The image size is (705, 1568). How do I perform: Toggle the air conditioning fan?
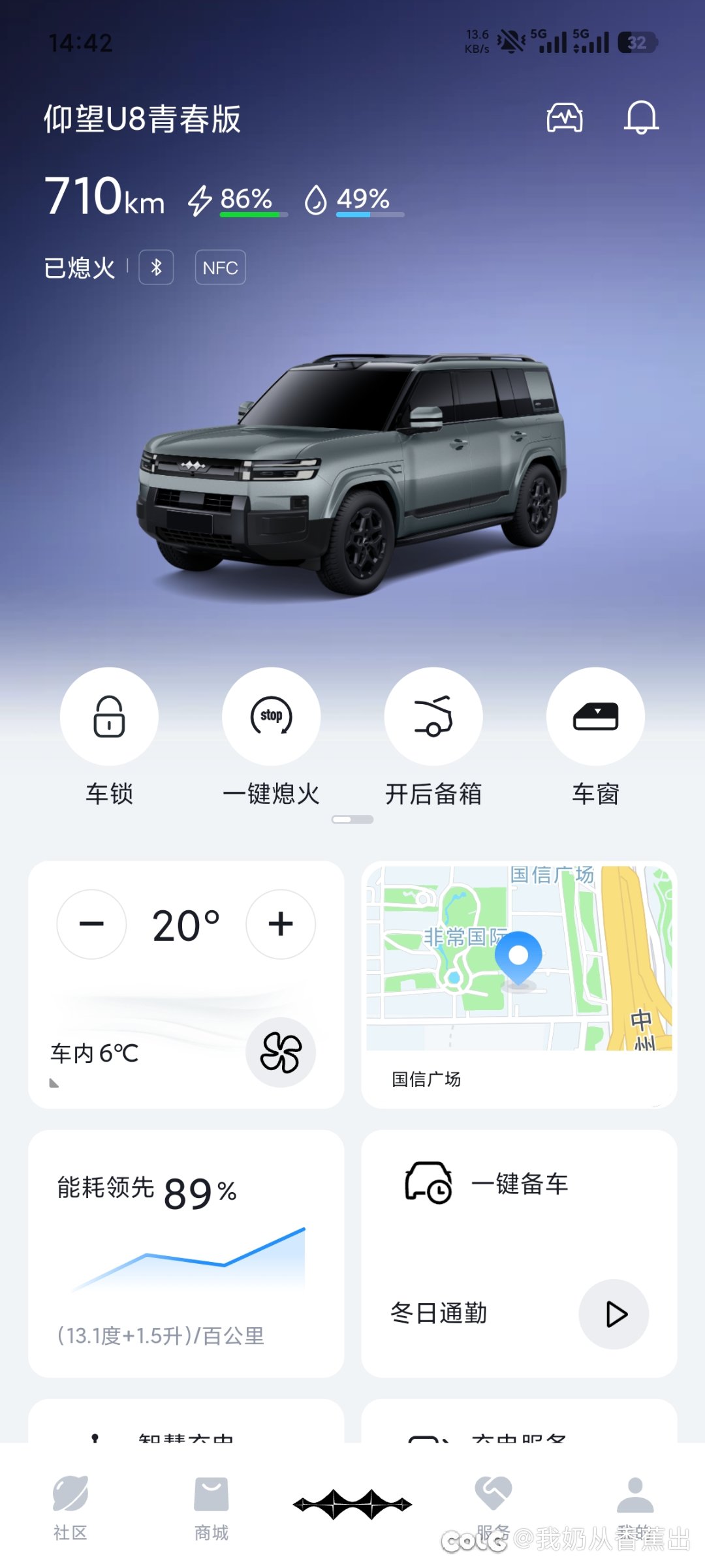click(x=281, y=1052)
